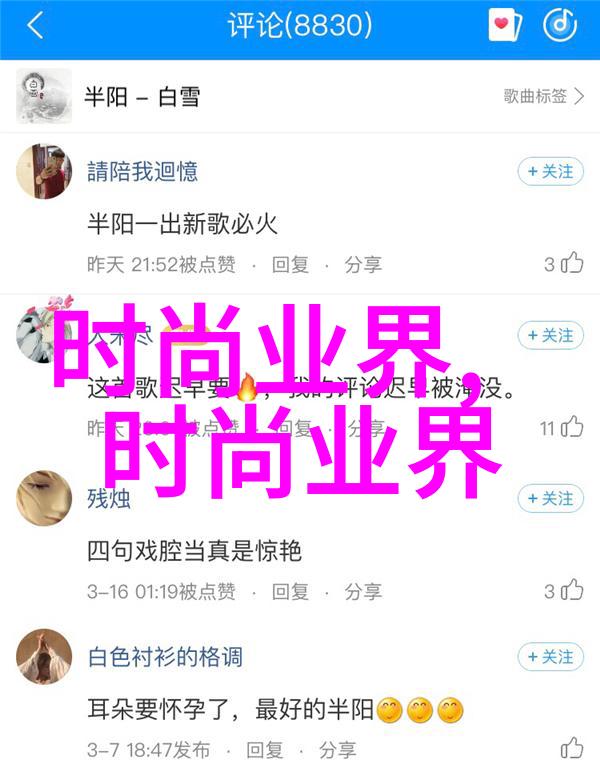Follow user 白色衬衫の格调
This screenshot has height=779, width=600.
click(x=550, y=658)
